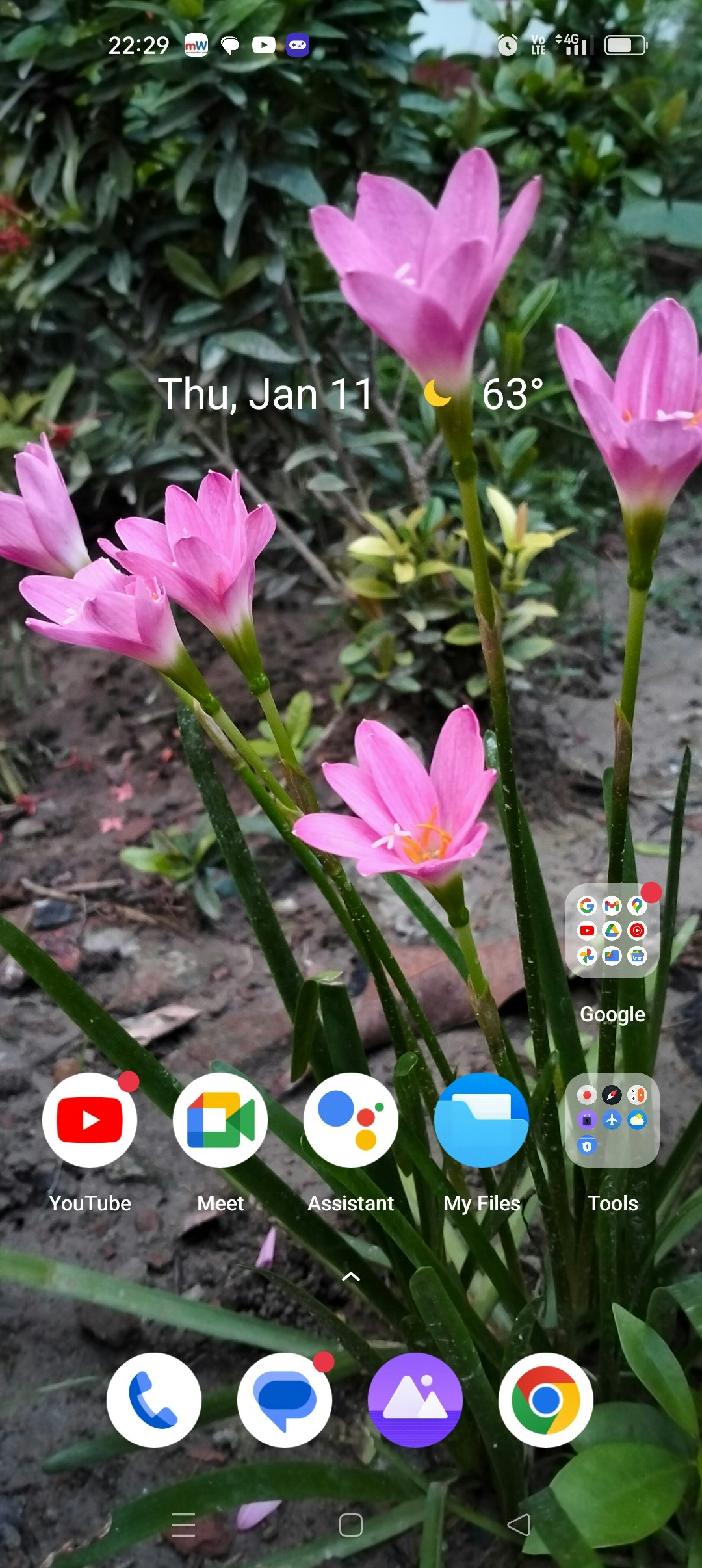The image size is (702, 1568).
Task: Tap the date widget showing Thu, Jan 11
Action: click(266, 394)
